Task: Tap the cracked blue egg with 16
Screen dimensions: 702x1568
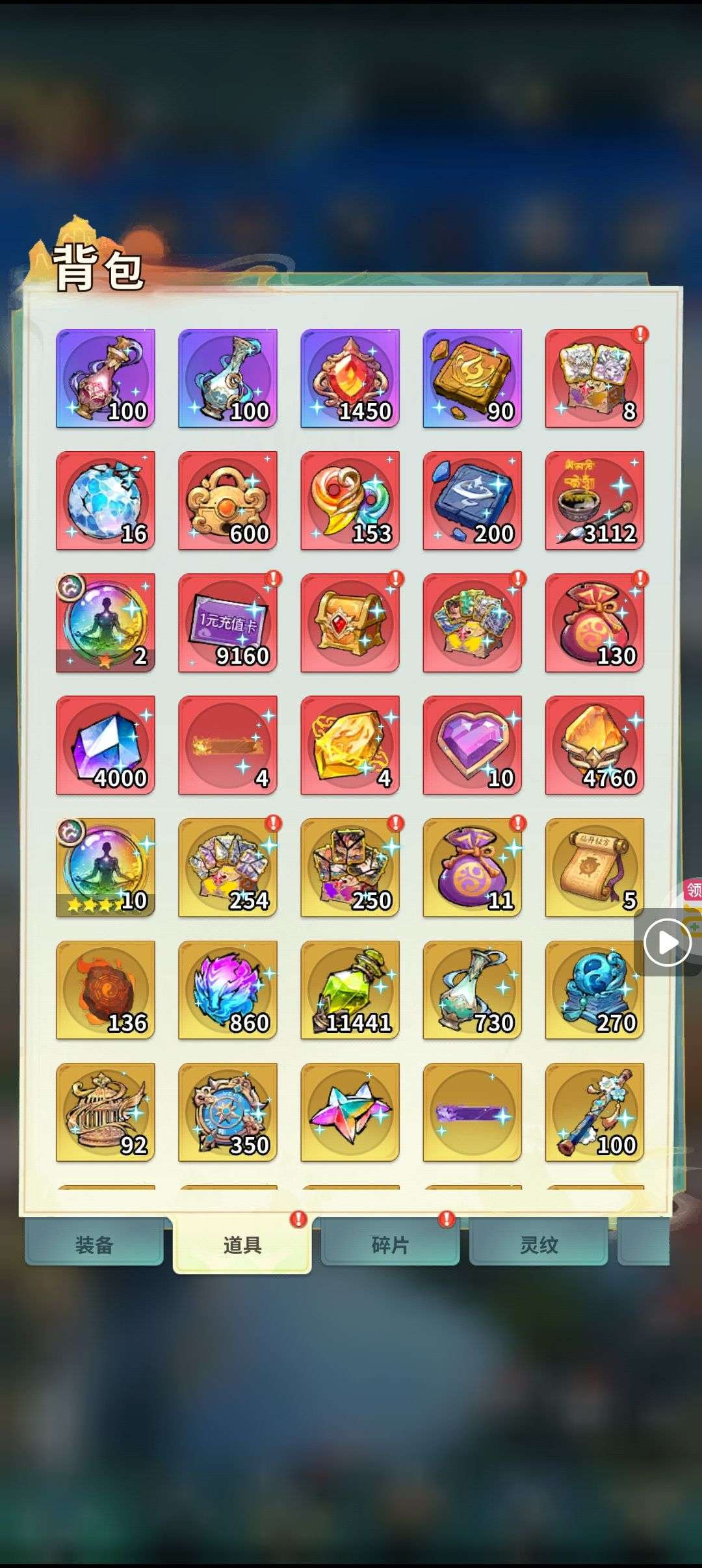Action: coord(105,500)
